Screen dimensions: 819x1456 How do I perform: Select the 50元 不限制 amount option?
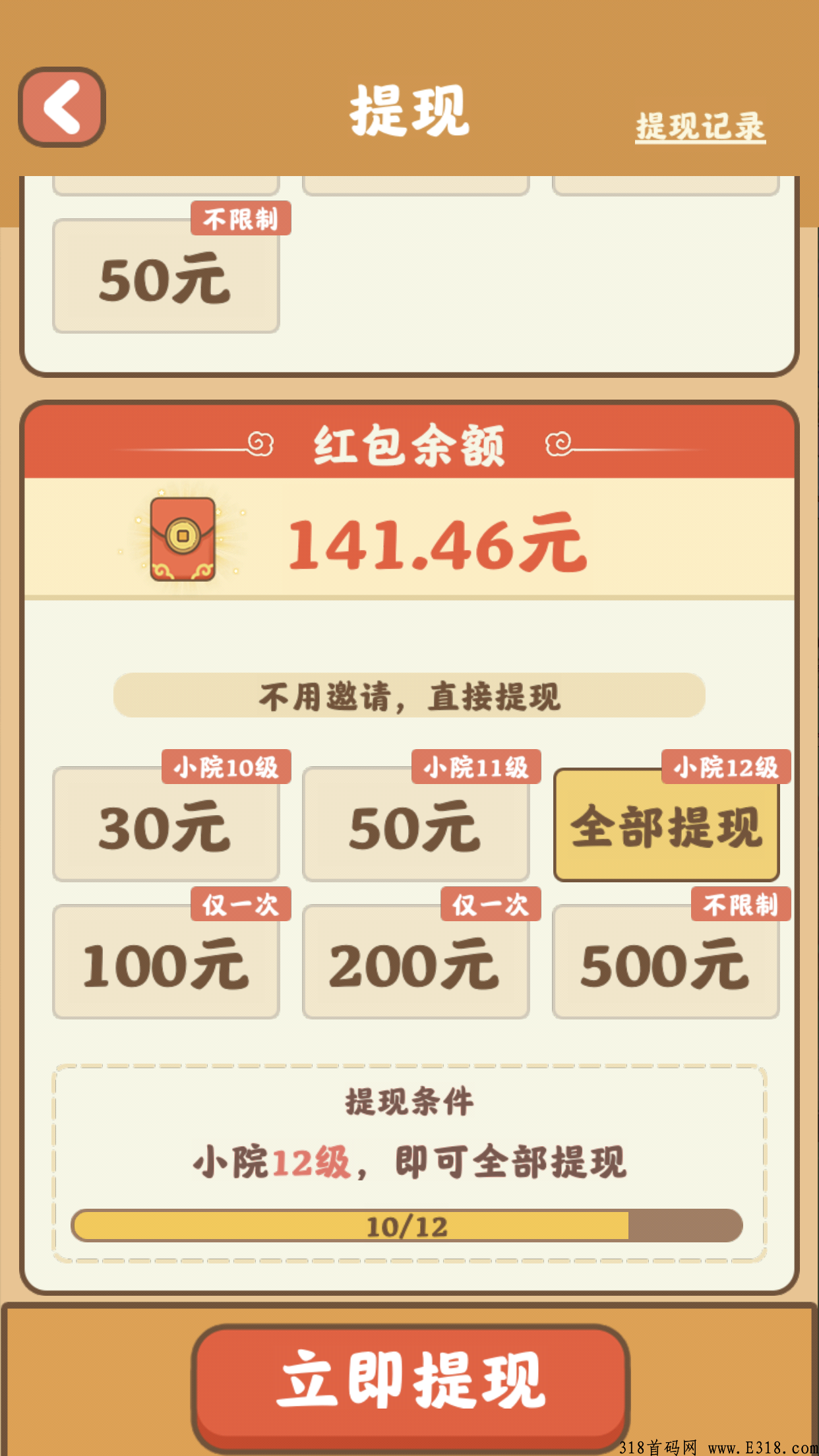(x=166, y=277)
